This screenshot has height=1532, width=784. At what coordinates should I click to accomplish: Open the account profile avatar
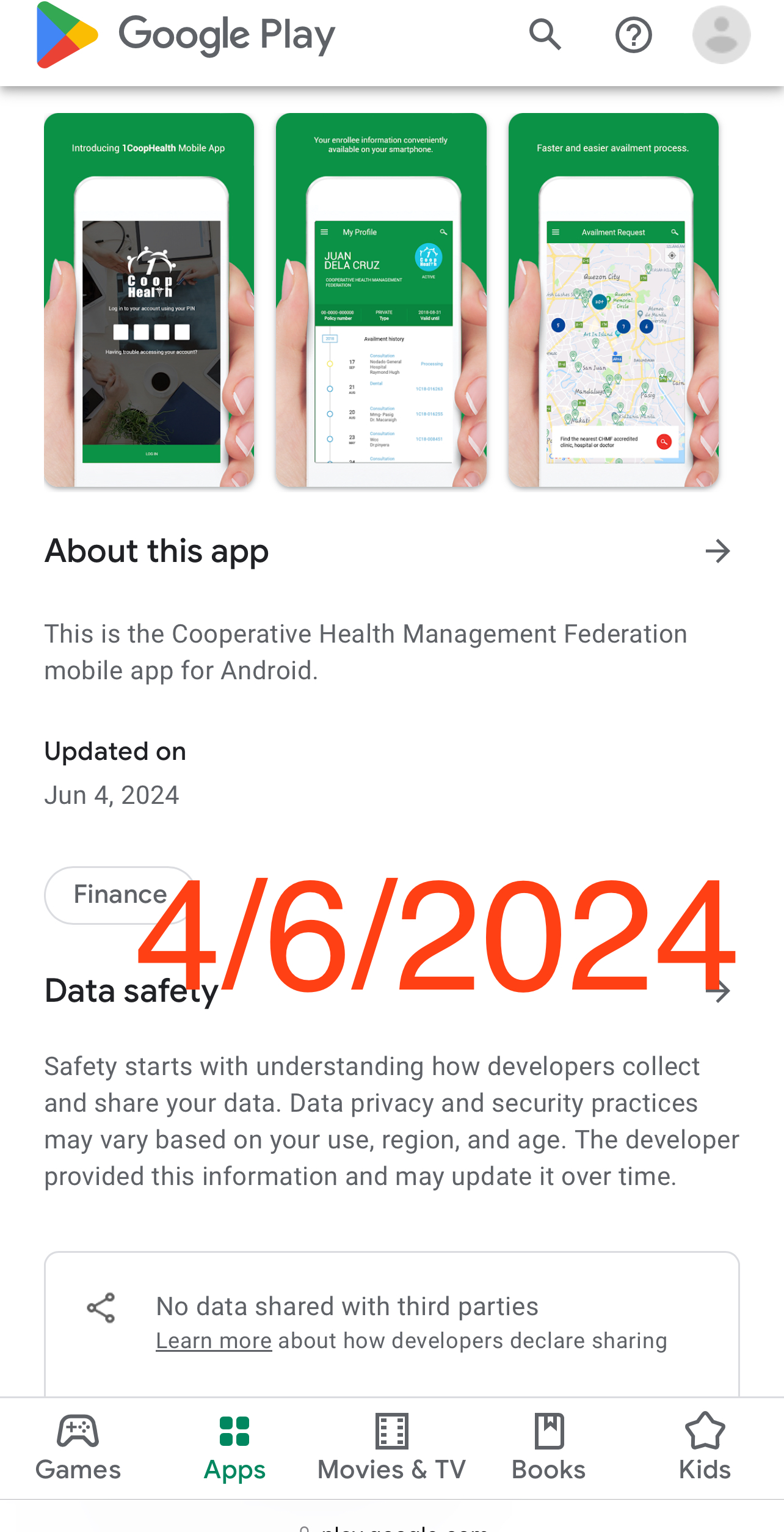click(x=721, y=35)
